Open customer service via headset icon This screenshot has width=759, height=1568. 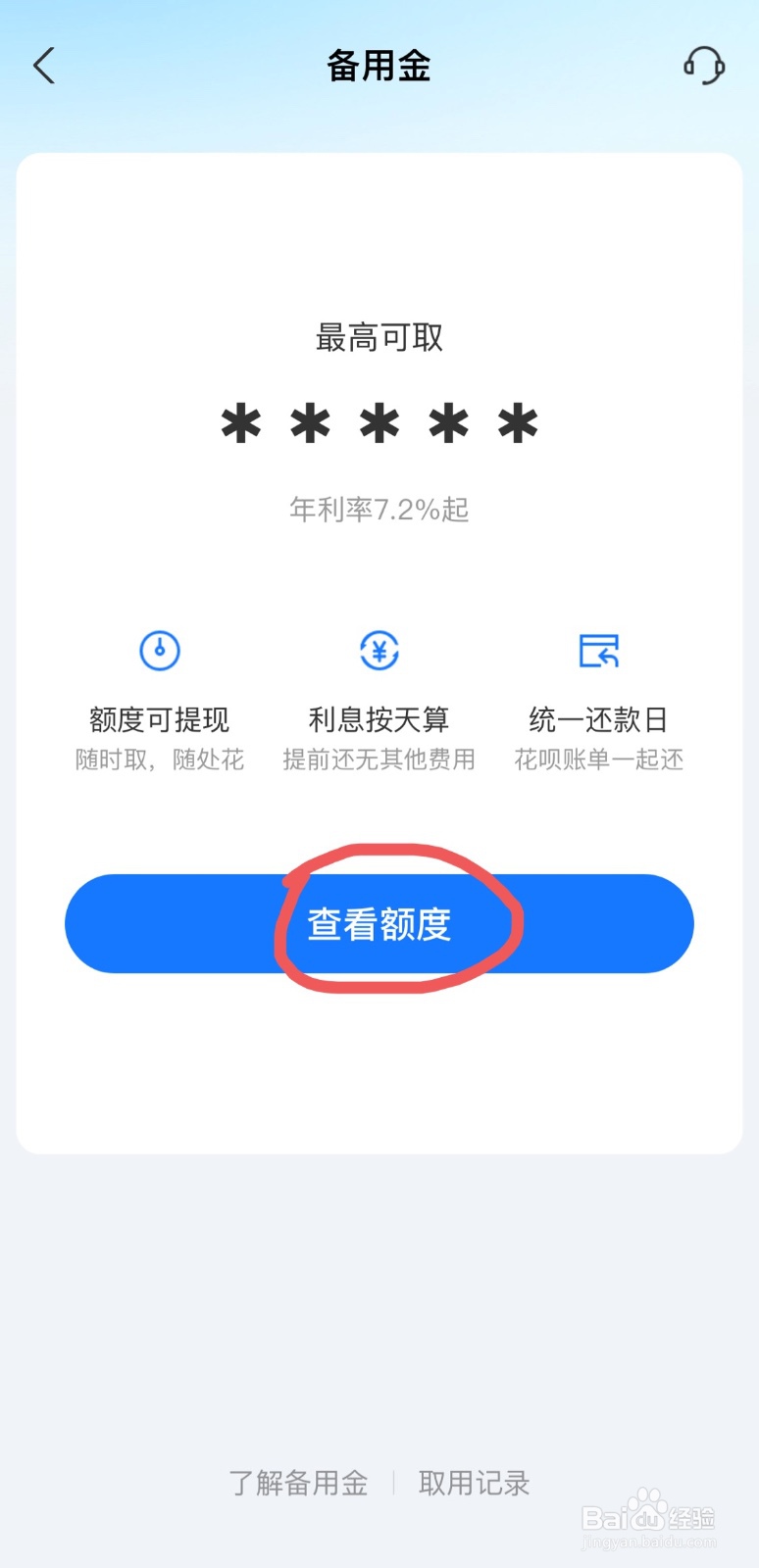click(704, 65)
